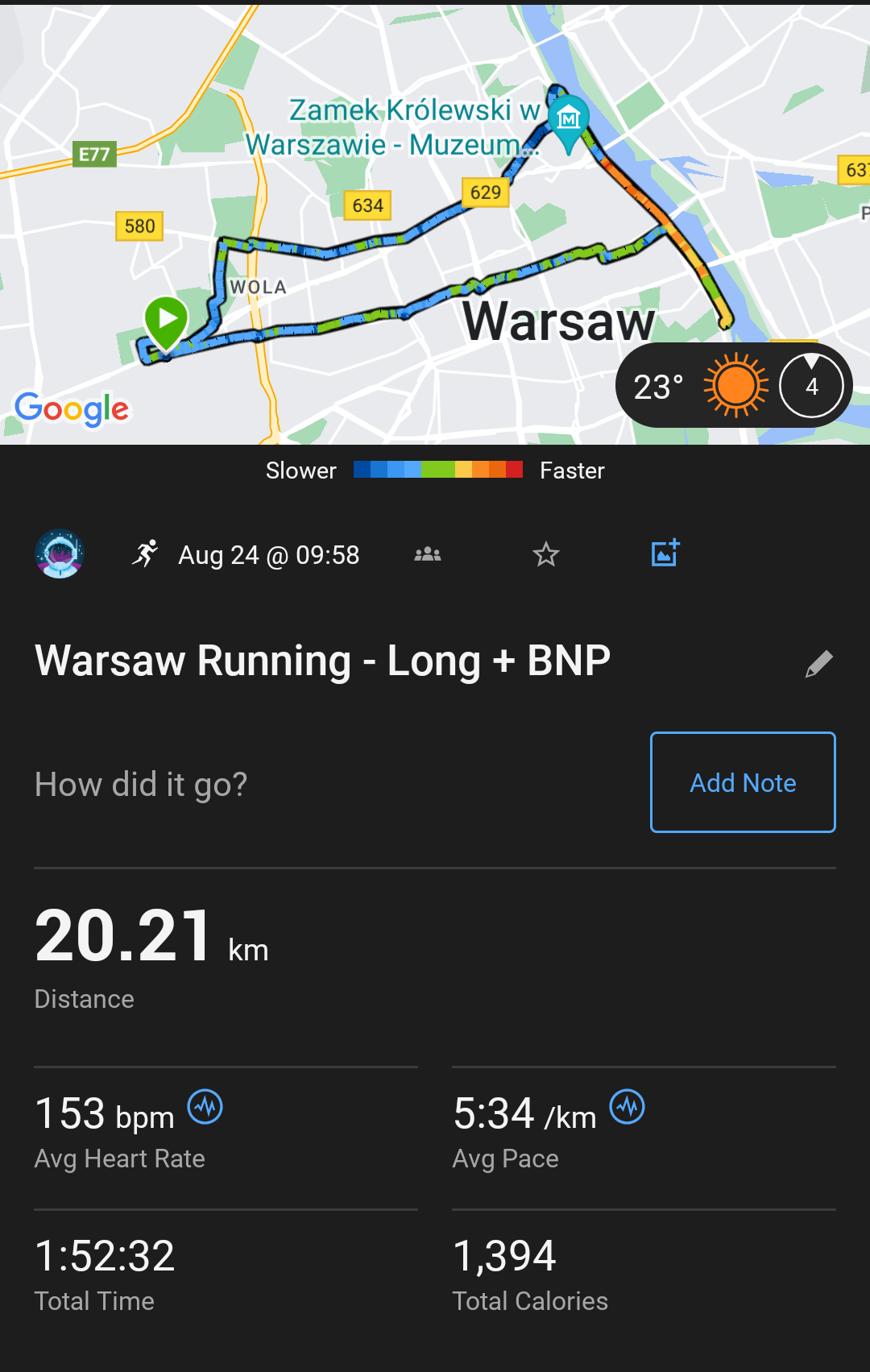Tap the green start marker on map
The image size is (870, 1372).
(167, 321)
